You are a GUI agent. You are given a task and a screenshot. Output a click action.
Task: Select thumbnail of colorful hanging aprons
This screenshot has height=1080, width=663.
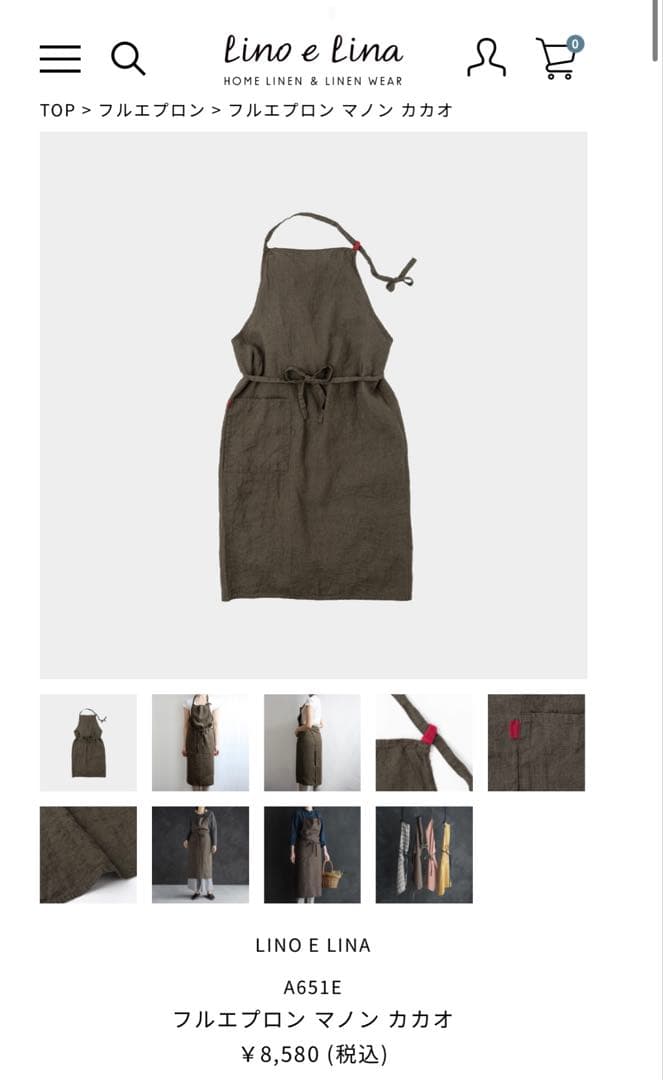[424, 855]
